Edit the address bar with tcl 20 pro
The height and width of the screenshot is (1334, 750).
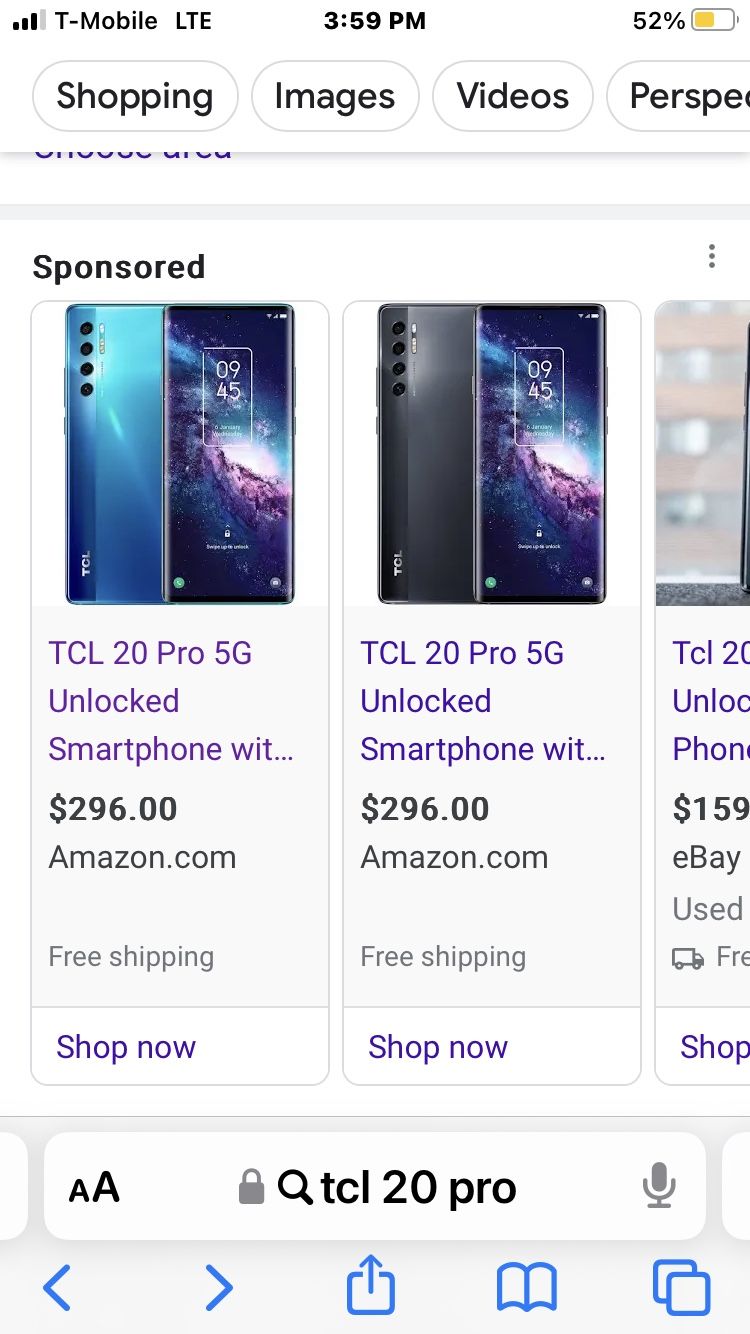(400, 1188)
